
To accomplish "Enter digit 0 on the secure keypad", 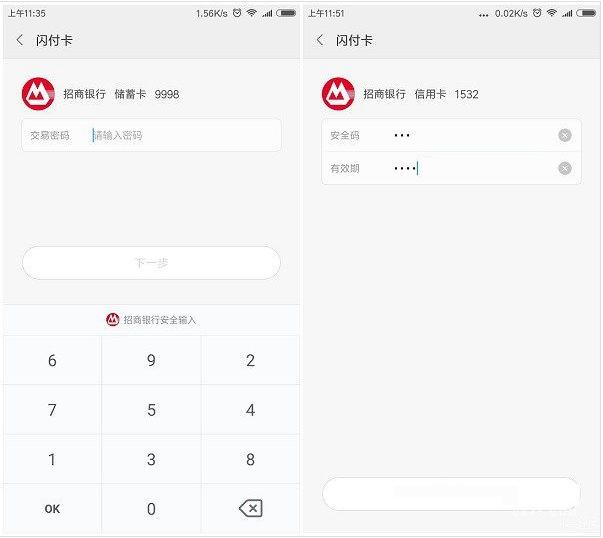I will pyautogui.click(x=151, y=509).
